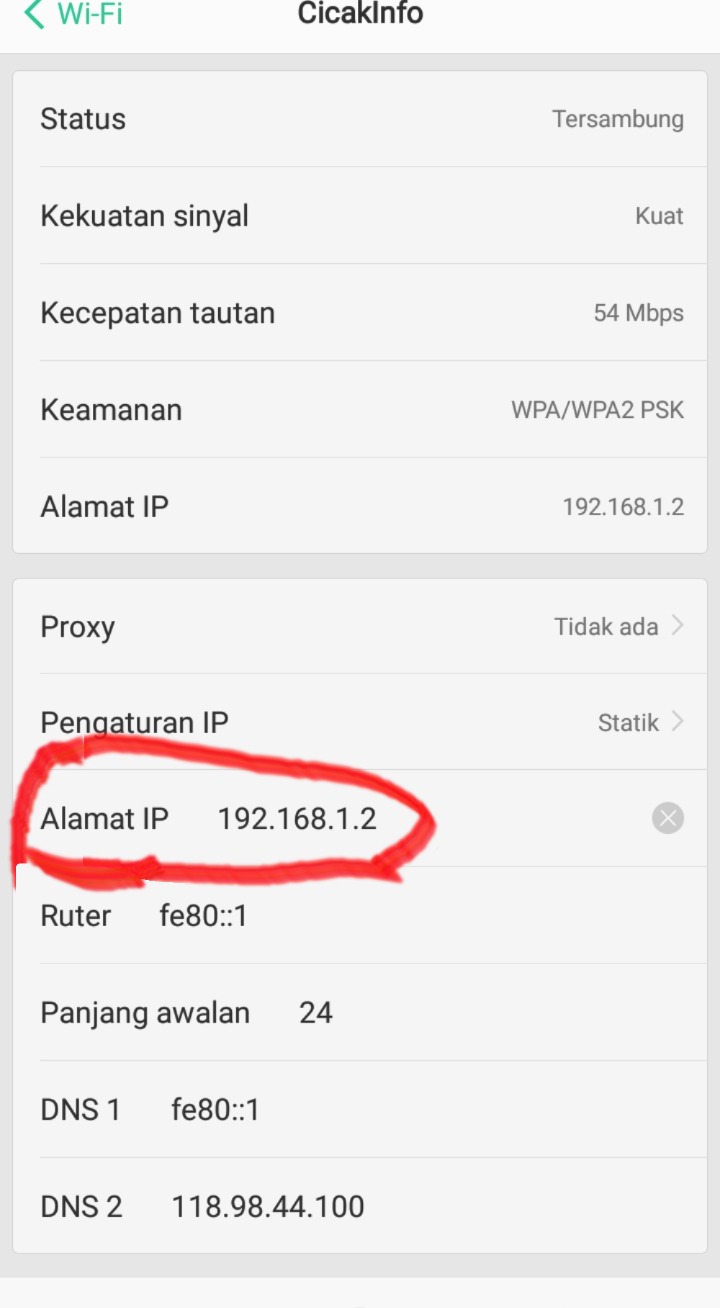The width and height of the screenshot is (720, 1308).
Task: Open the Proxy setting
Action: [x=360, y=627]
